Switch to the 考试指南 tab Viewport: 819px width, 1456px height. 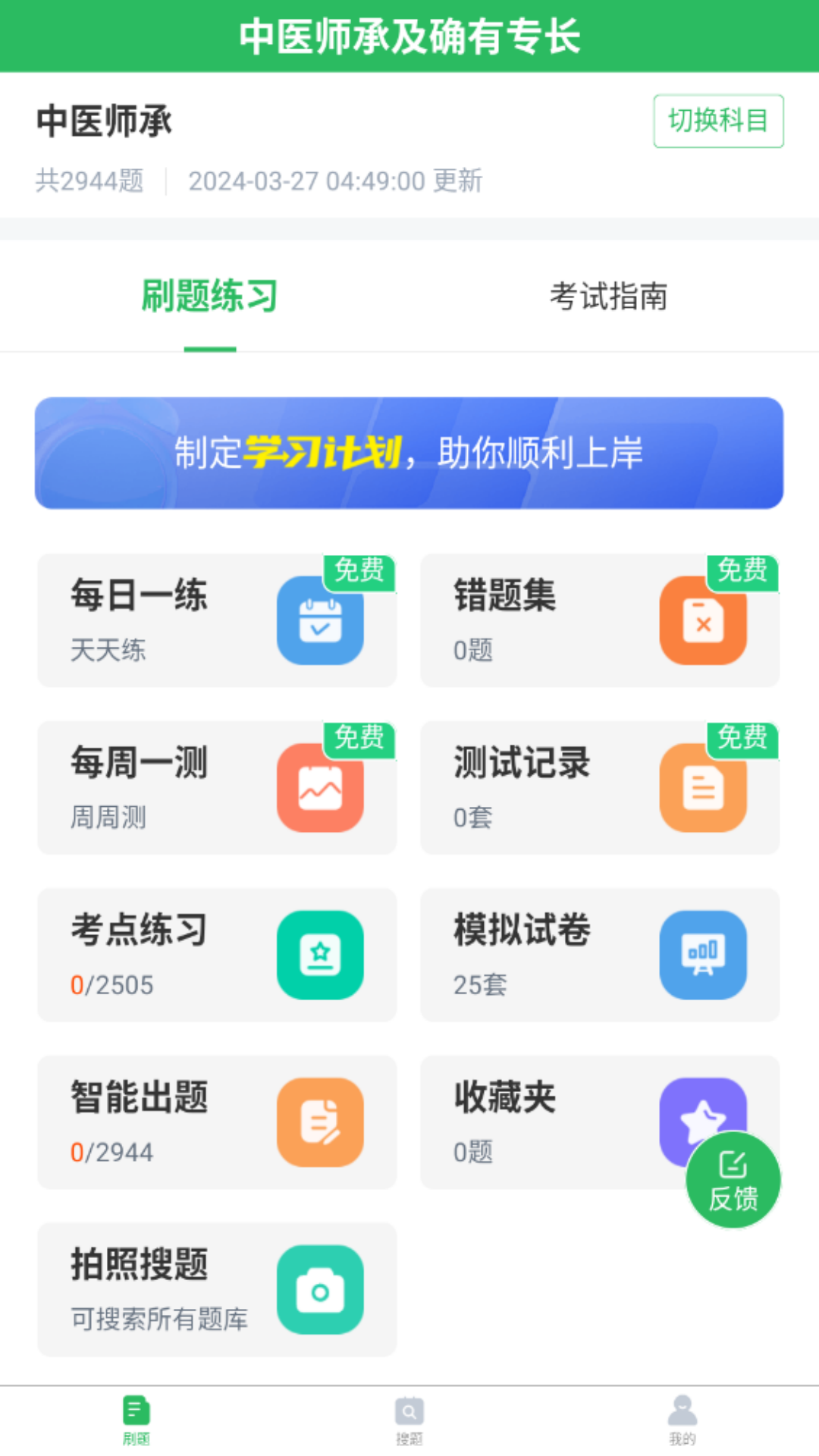608,297
